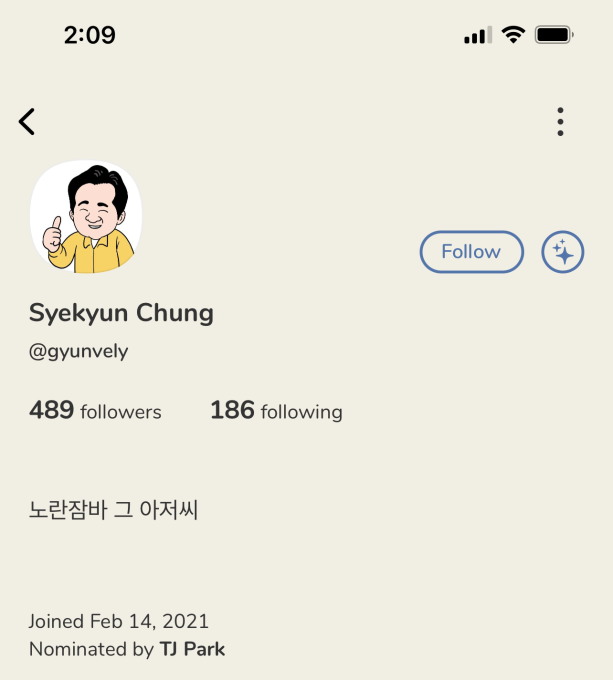Enlarge Syekyun Chung's profile picture

(86, 217)
